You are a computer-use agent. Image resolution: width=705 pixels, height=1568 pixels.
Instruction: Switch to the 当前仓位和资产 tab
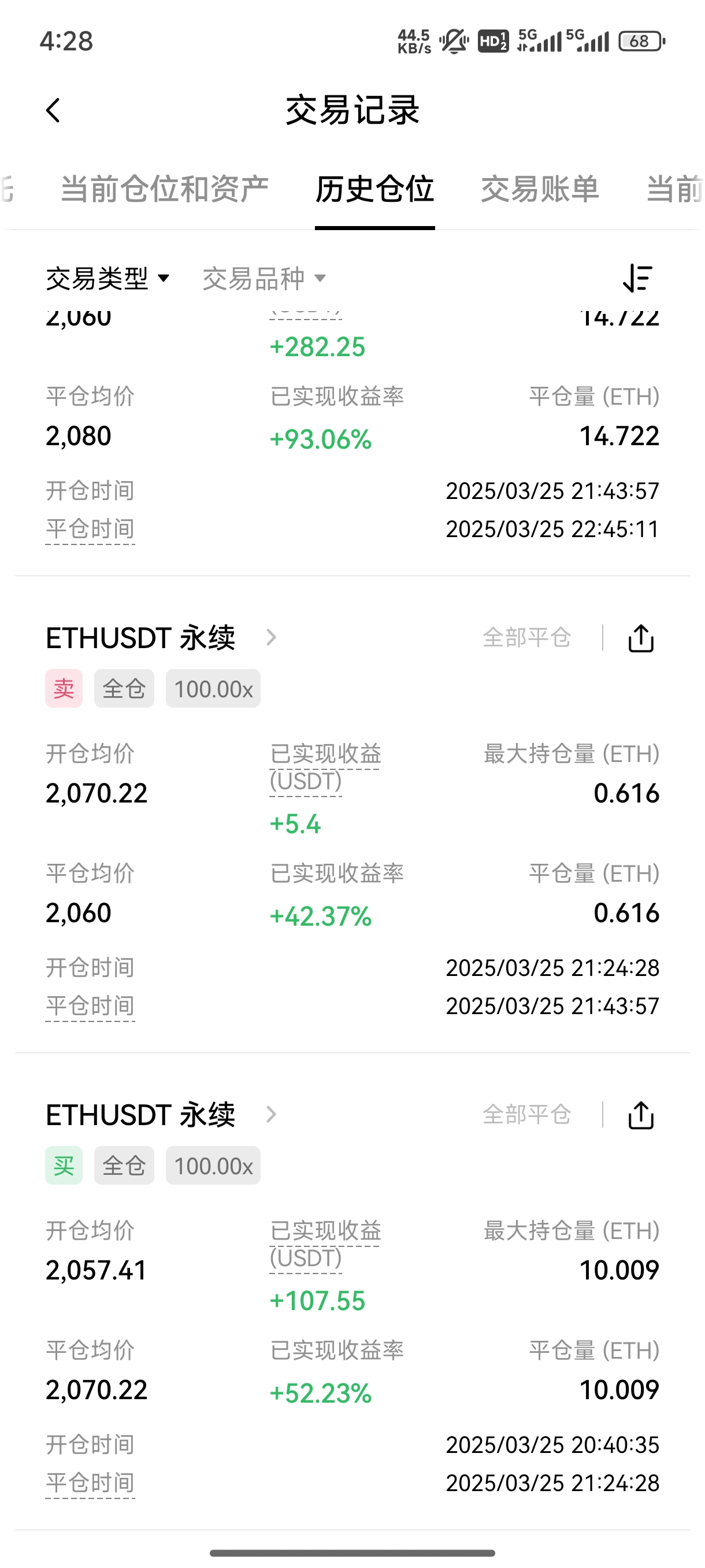point(165,188)
